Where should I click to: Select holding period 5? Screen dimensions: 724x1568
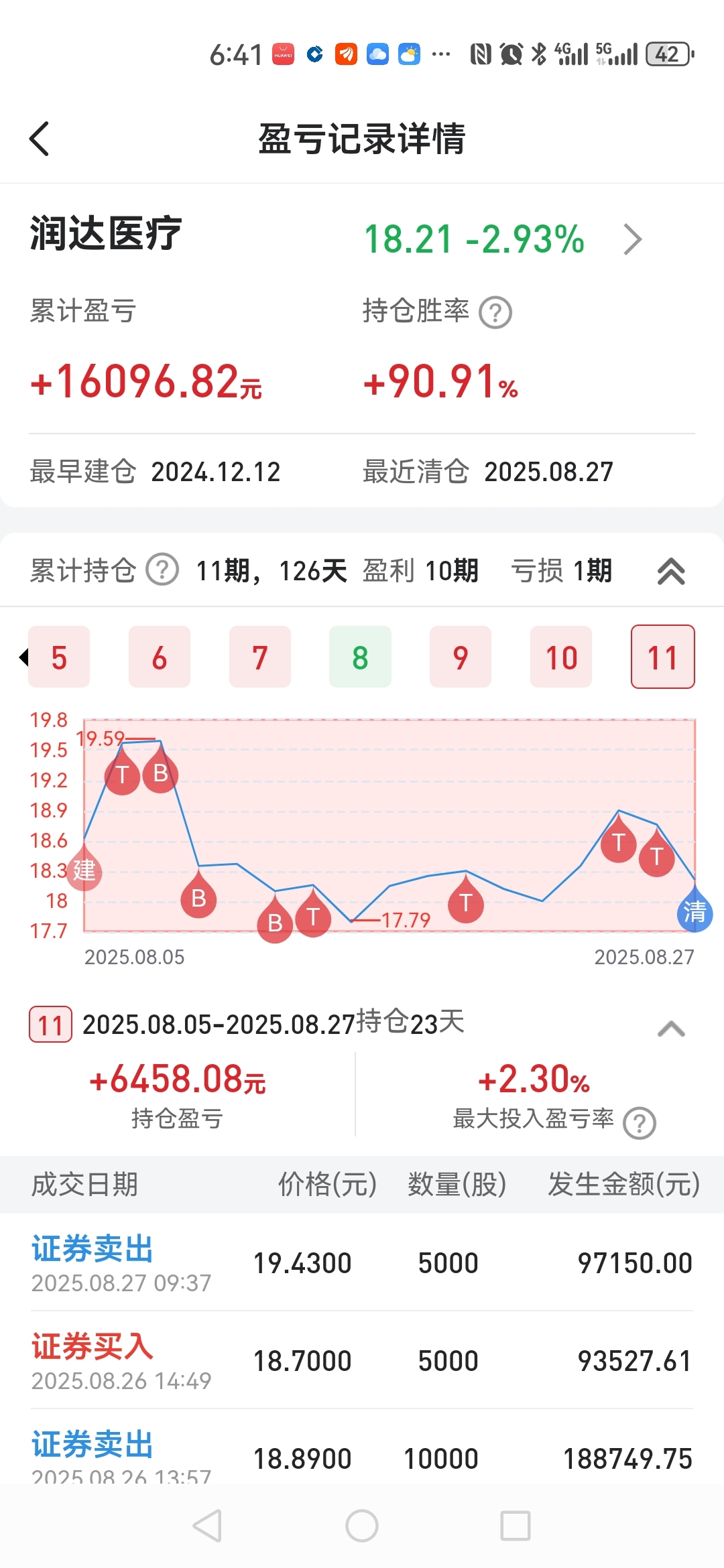pos(59,657)
